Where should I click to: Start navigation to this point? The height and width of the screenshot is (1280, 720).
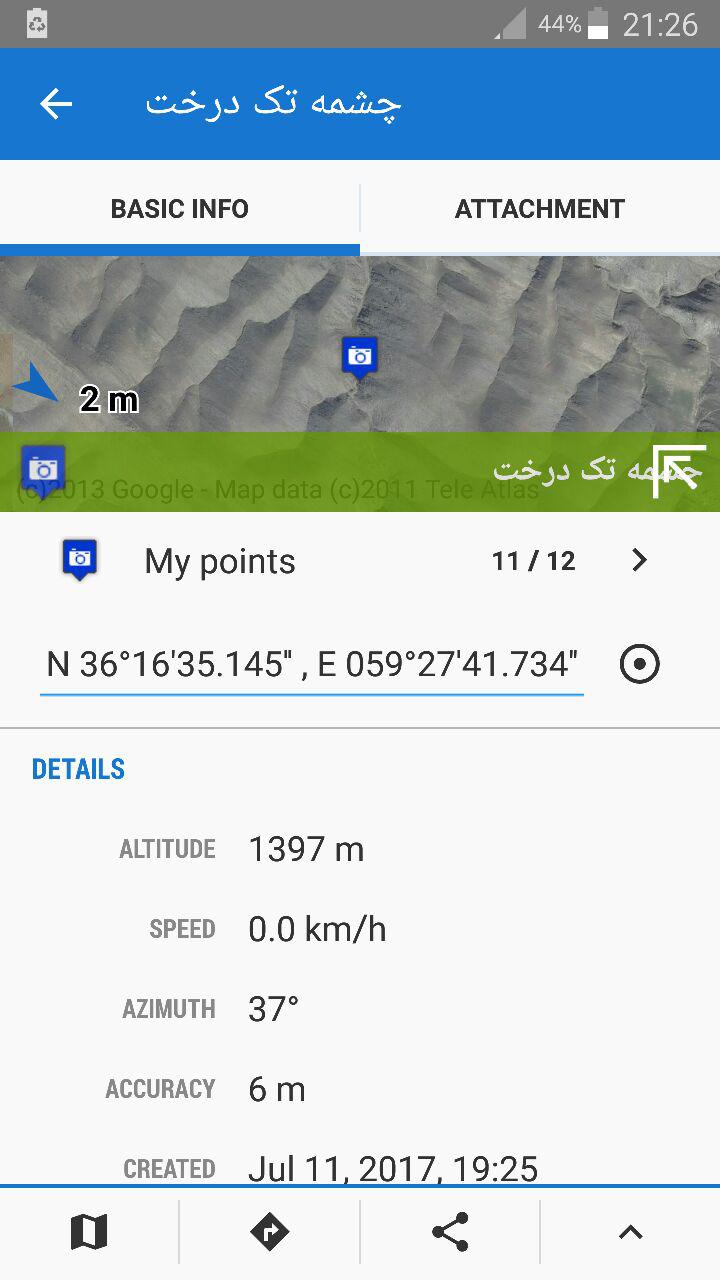(270, 1232)
